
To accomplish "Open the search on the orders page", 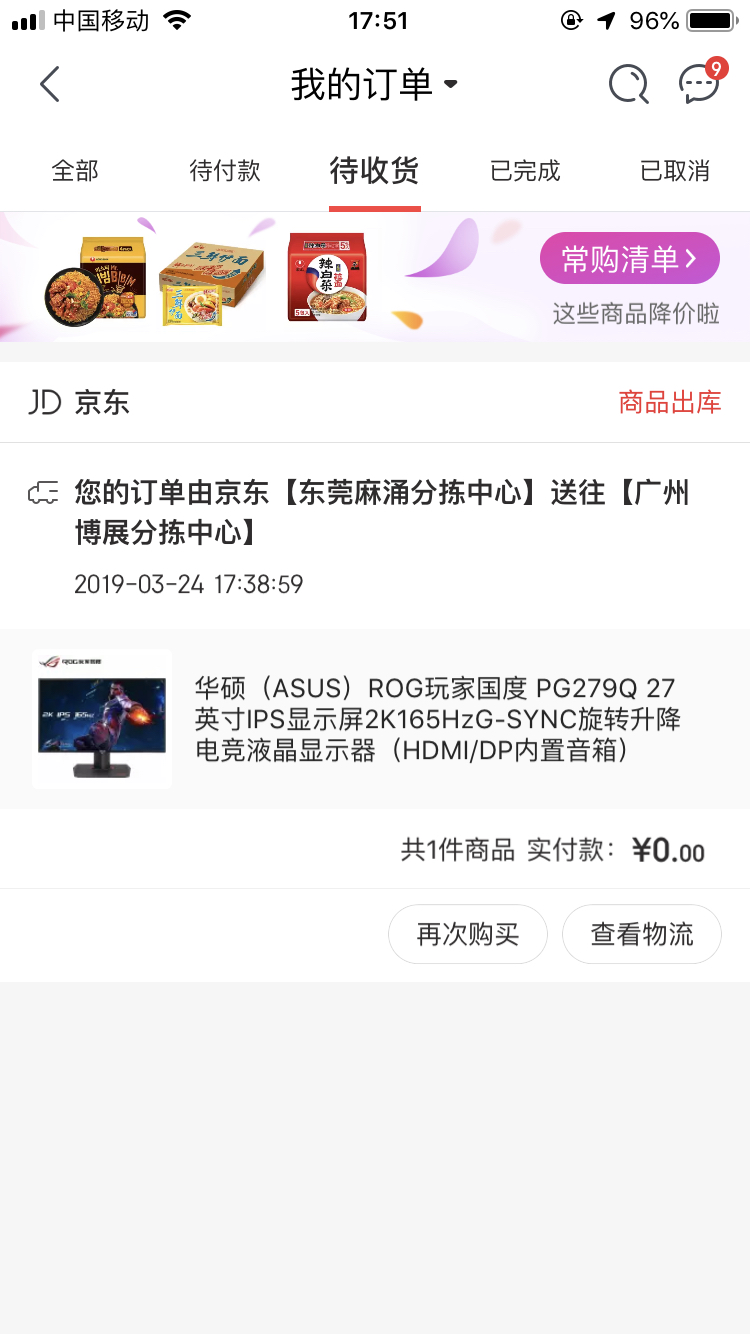I will (x=628, y=84).
